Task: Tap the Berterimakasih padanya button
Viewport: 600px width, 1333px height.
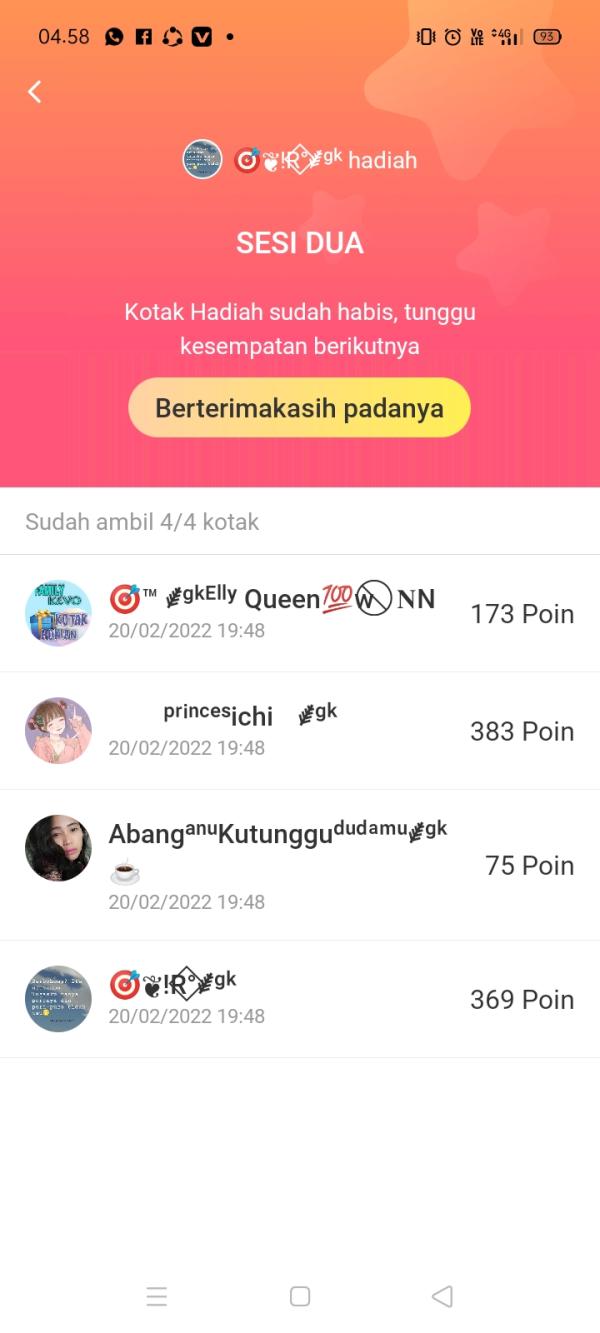Action: point(299,408)
